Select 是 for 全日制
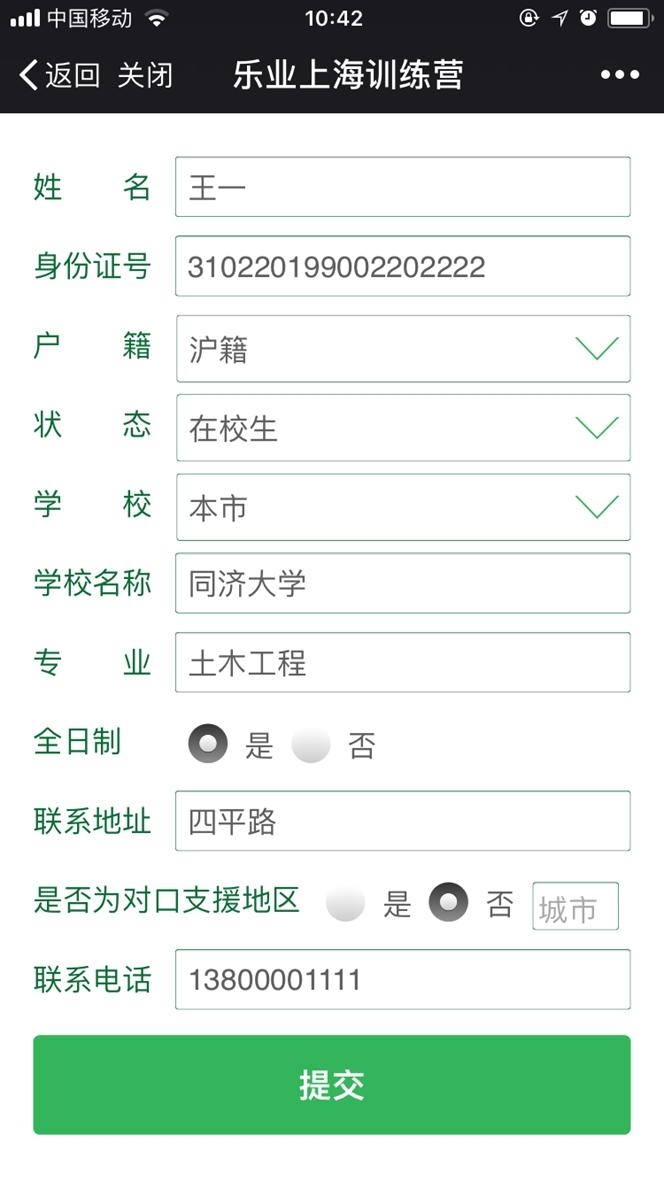664x1181 pixels. (208, 743)
